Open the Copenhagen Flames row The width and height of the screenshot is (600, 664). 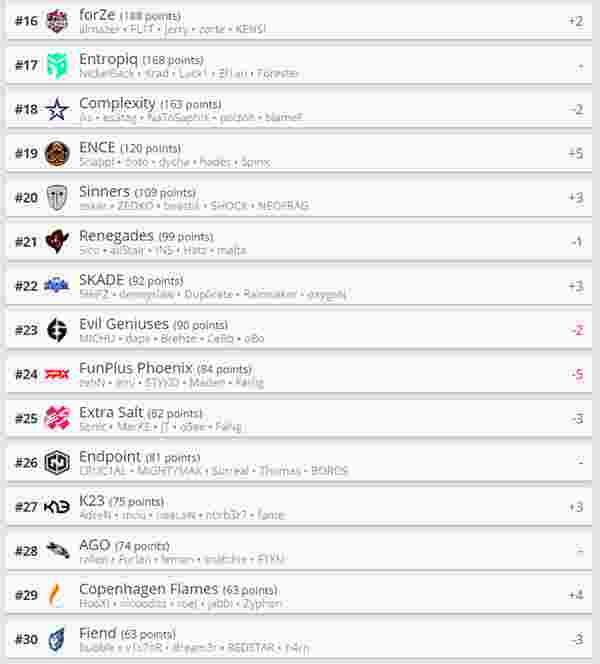click(x=300, y=595)
